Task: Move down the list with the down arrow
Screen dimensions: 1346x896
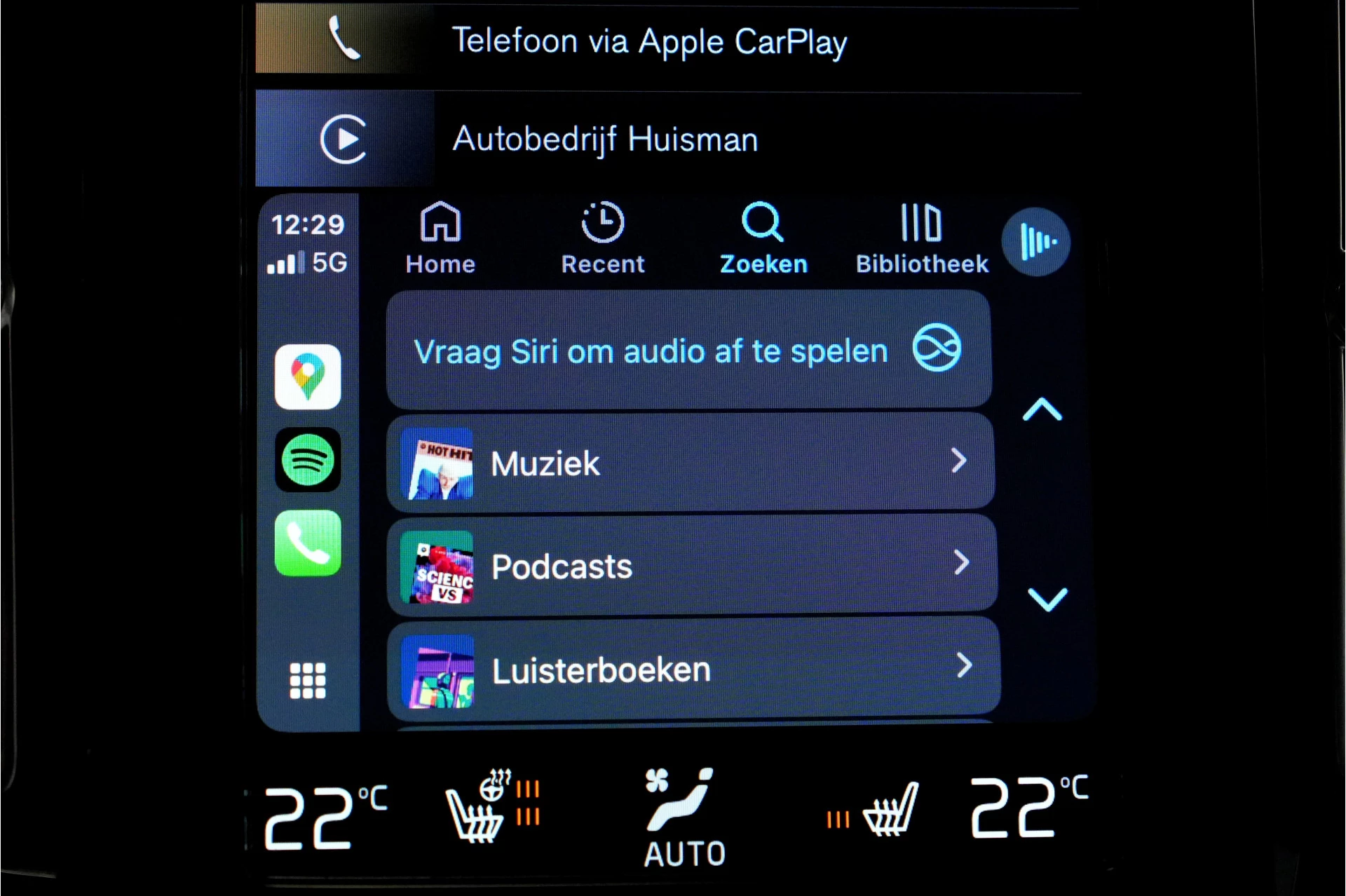Action: pyautogui.click(x=1047, y=599)
